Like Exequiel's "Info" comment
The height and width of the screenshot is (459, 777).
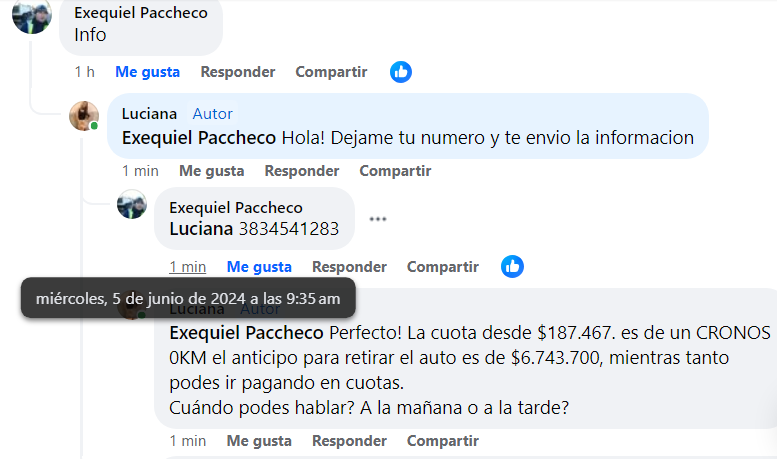(x=147, y=72)
